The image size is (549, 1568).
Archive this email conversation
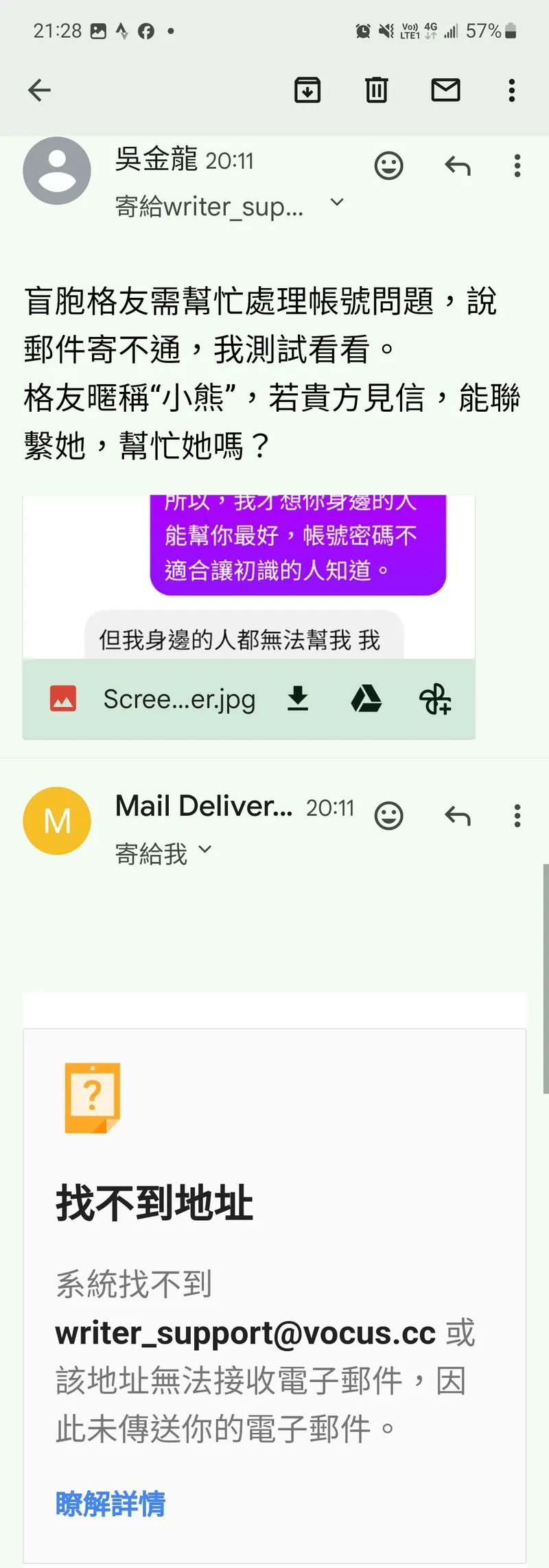pyautogui.click(x=307, y=90)
